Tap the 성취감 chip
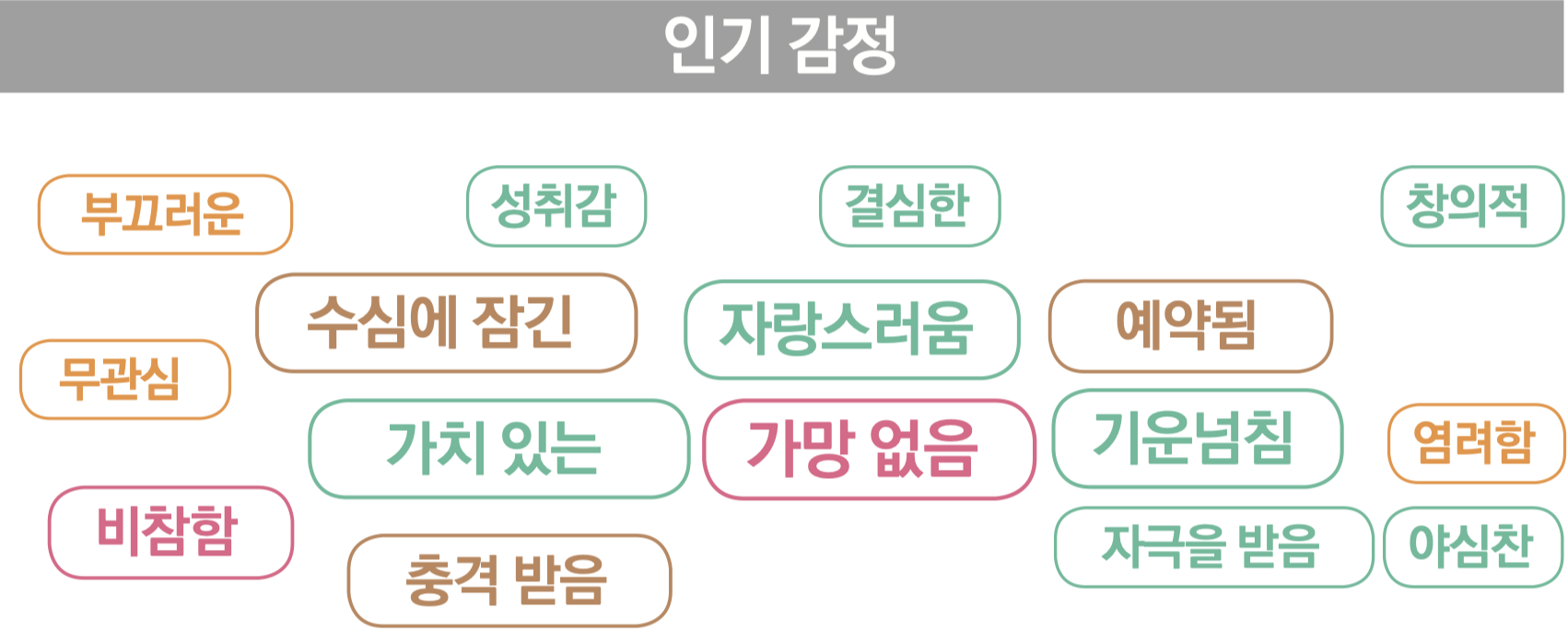This screenshot has height=643, width=1568. (556, 206)
